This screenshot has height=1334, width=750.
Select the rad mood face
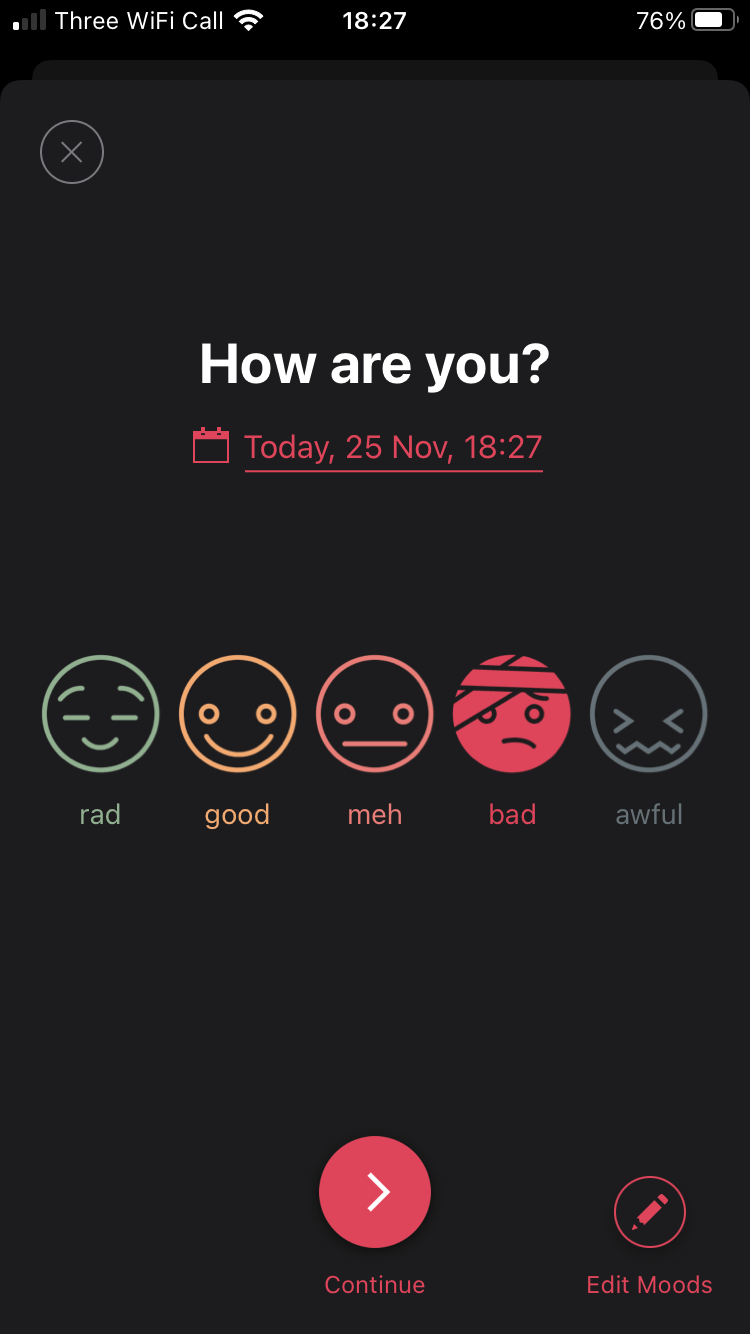point(100,714)
